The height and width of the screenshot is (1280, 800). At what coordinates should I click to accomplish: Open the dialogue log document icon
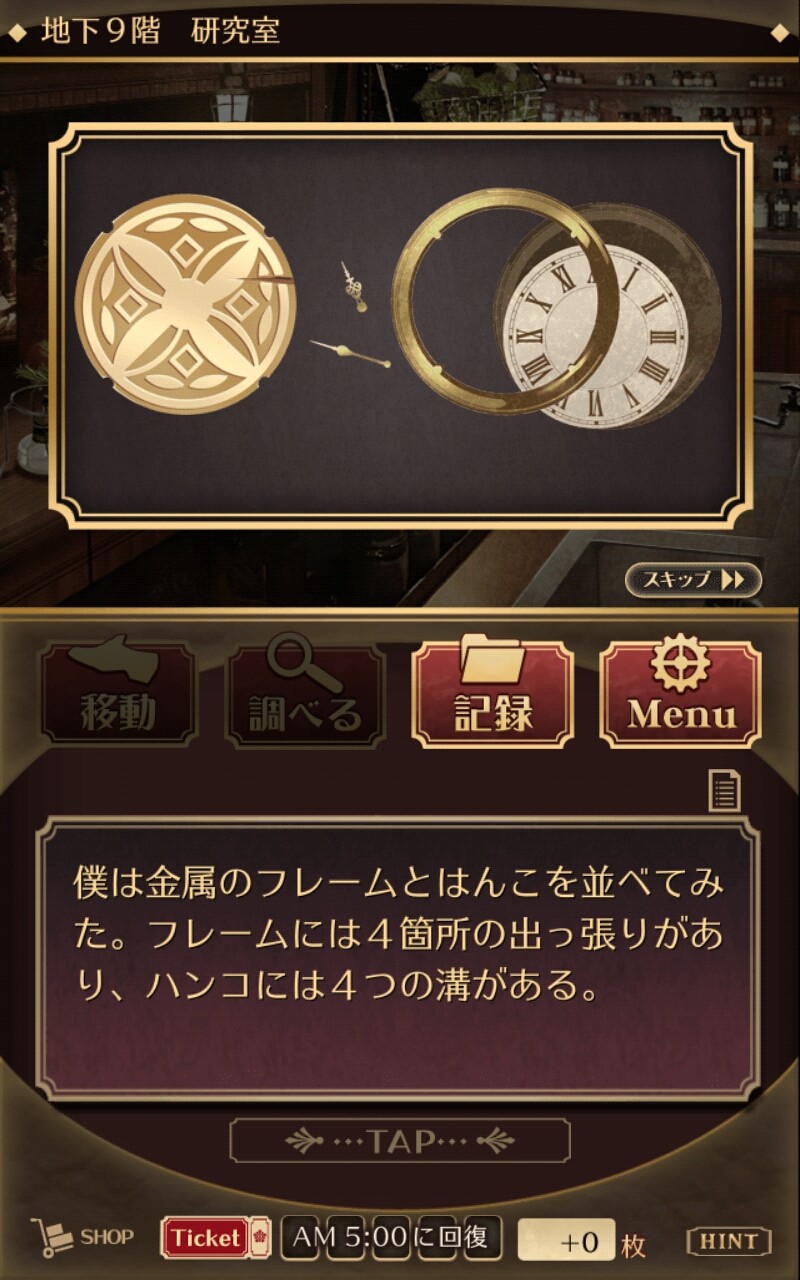pos(724,791)
